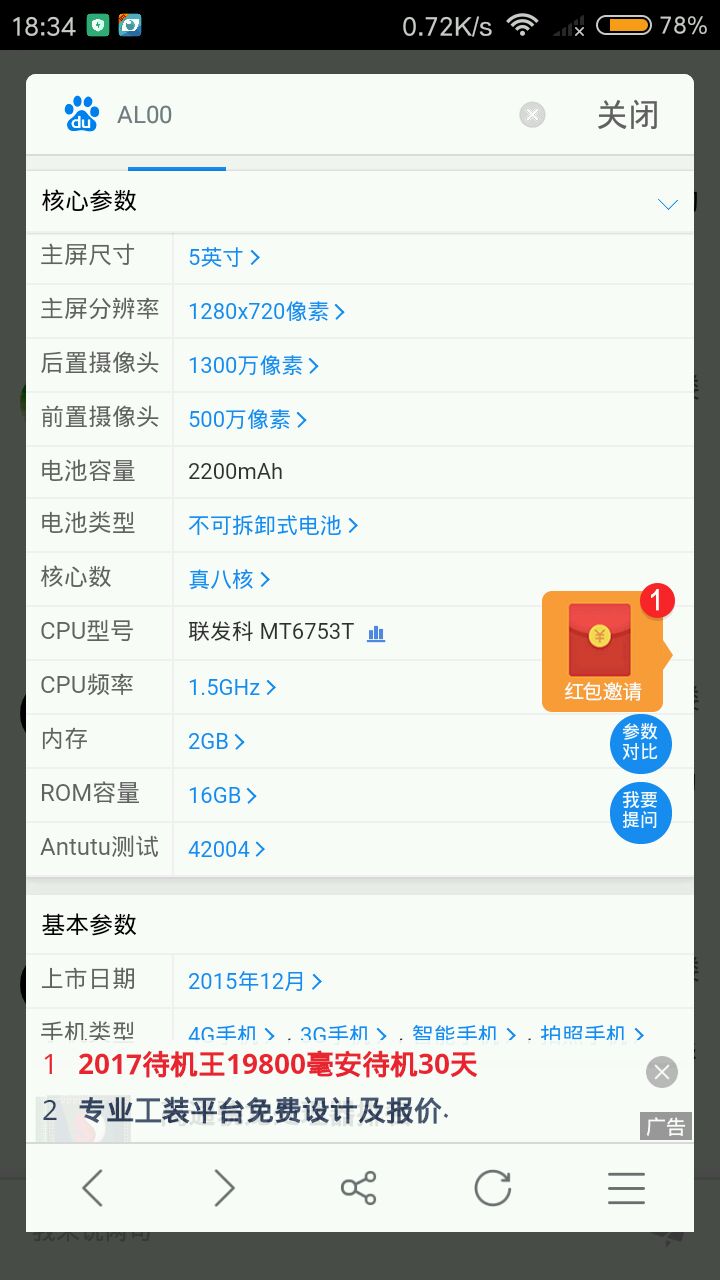Image resolution: width=720 pixels, height=1280 pixels.
Task: Clear the AL00 text in the search field
Action: click(532, 115)
